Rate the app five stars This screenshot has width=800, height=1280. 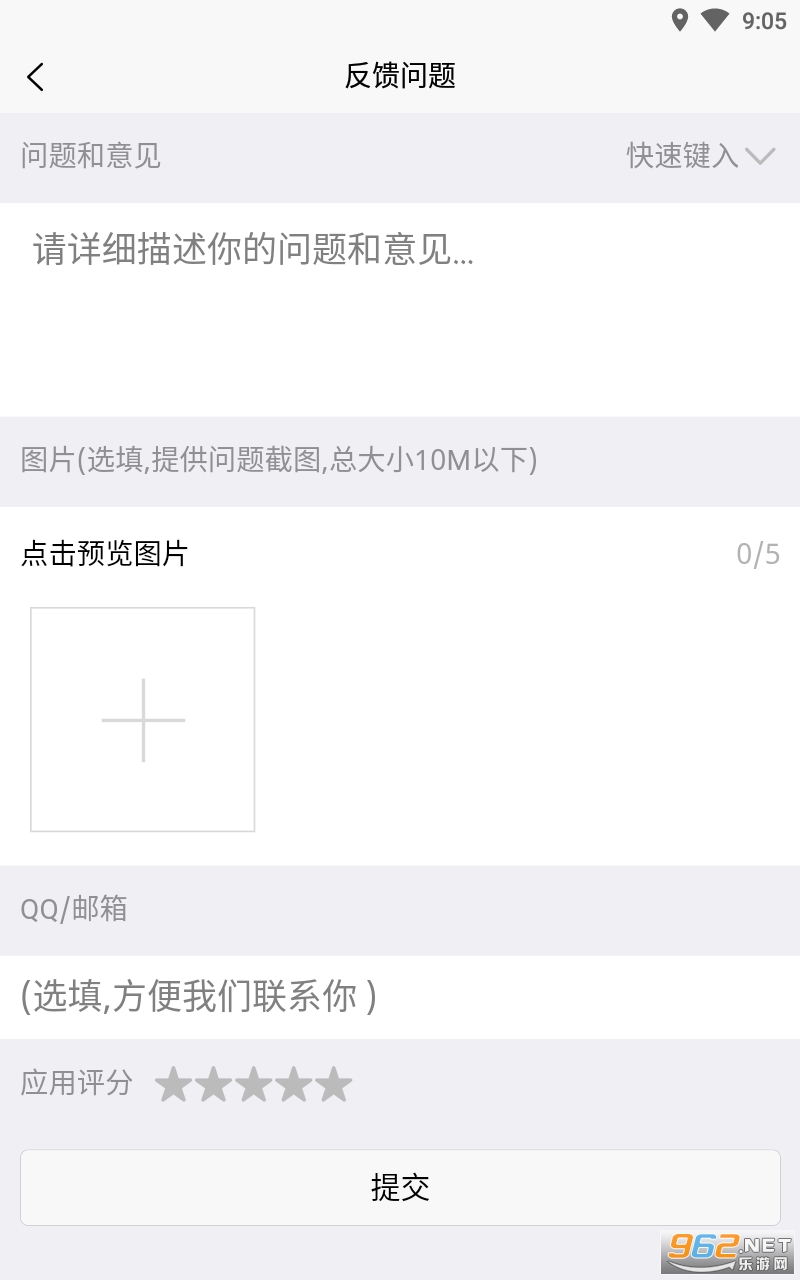pos(334,1084)
